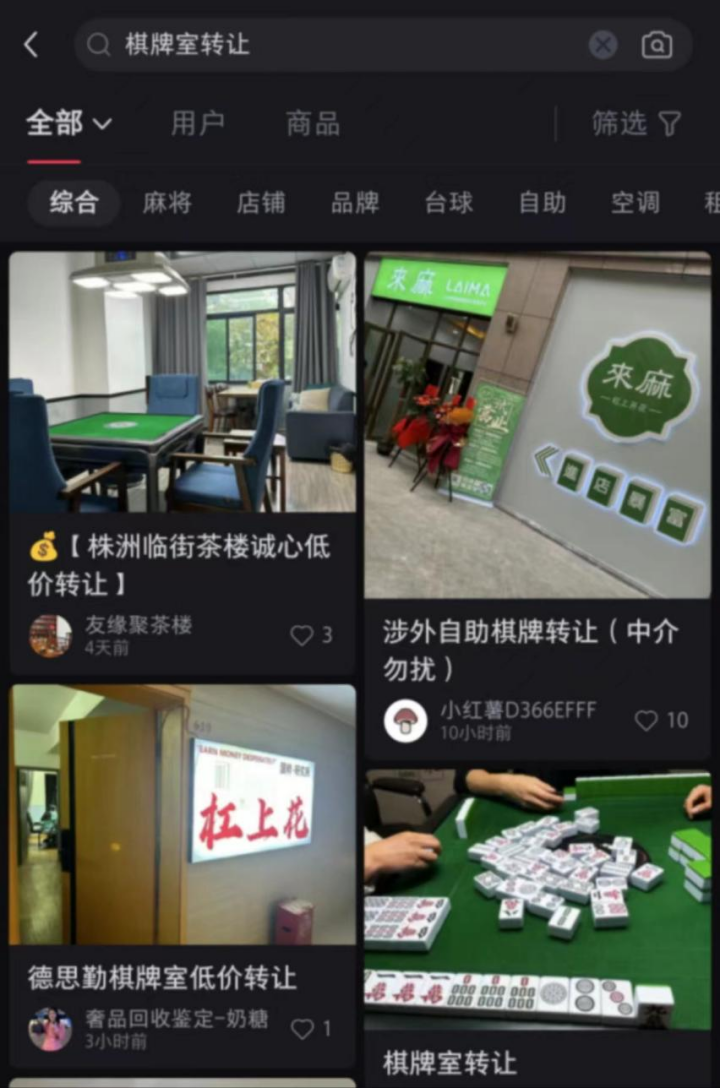This screenshot has height=1088, width=720.
Task: Select the 空调 chip
Action: (x=636, y=203)
